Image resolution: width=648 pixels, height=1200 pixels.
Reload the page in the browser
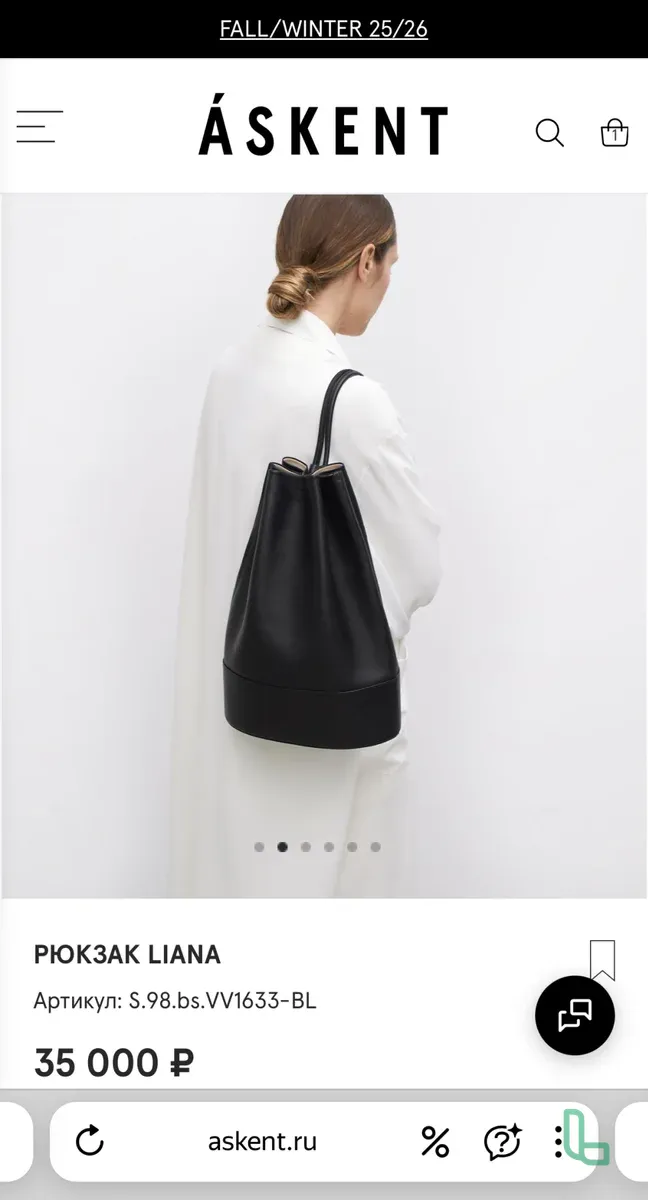click(90, 1141)
